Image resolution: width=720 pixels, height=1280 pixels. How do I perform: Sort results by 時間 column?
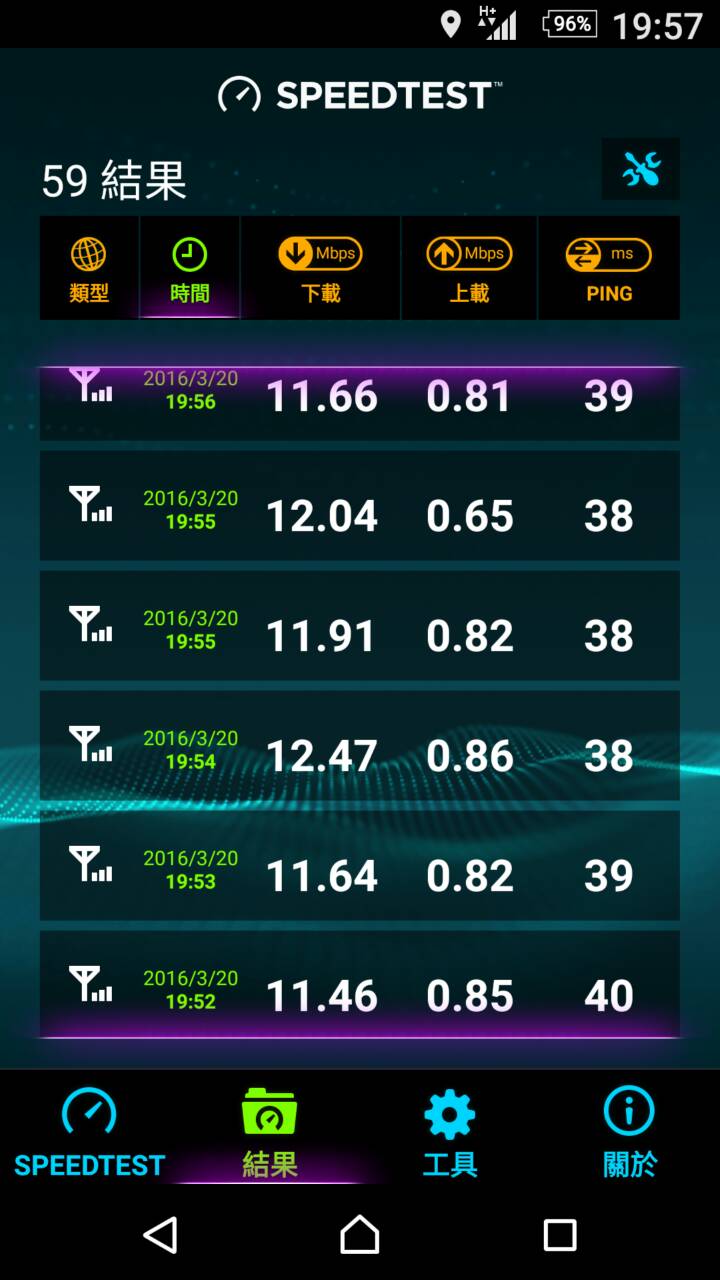pos(189,268)
